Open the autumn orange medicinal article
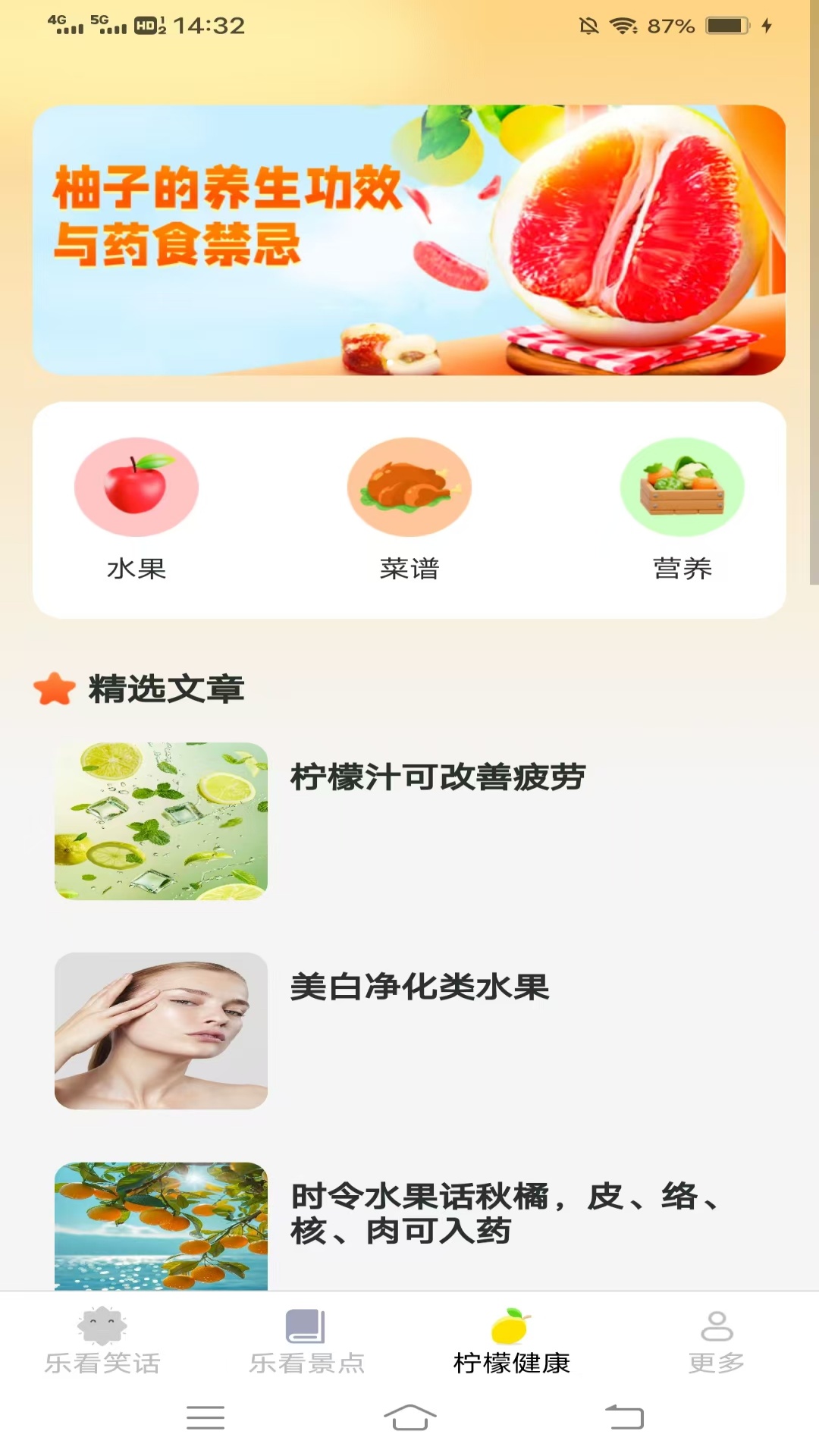 500,1213
